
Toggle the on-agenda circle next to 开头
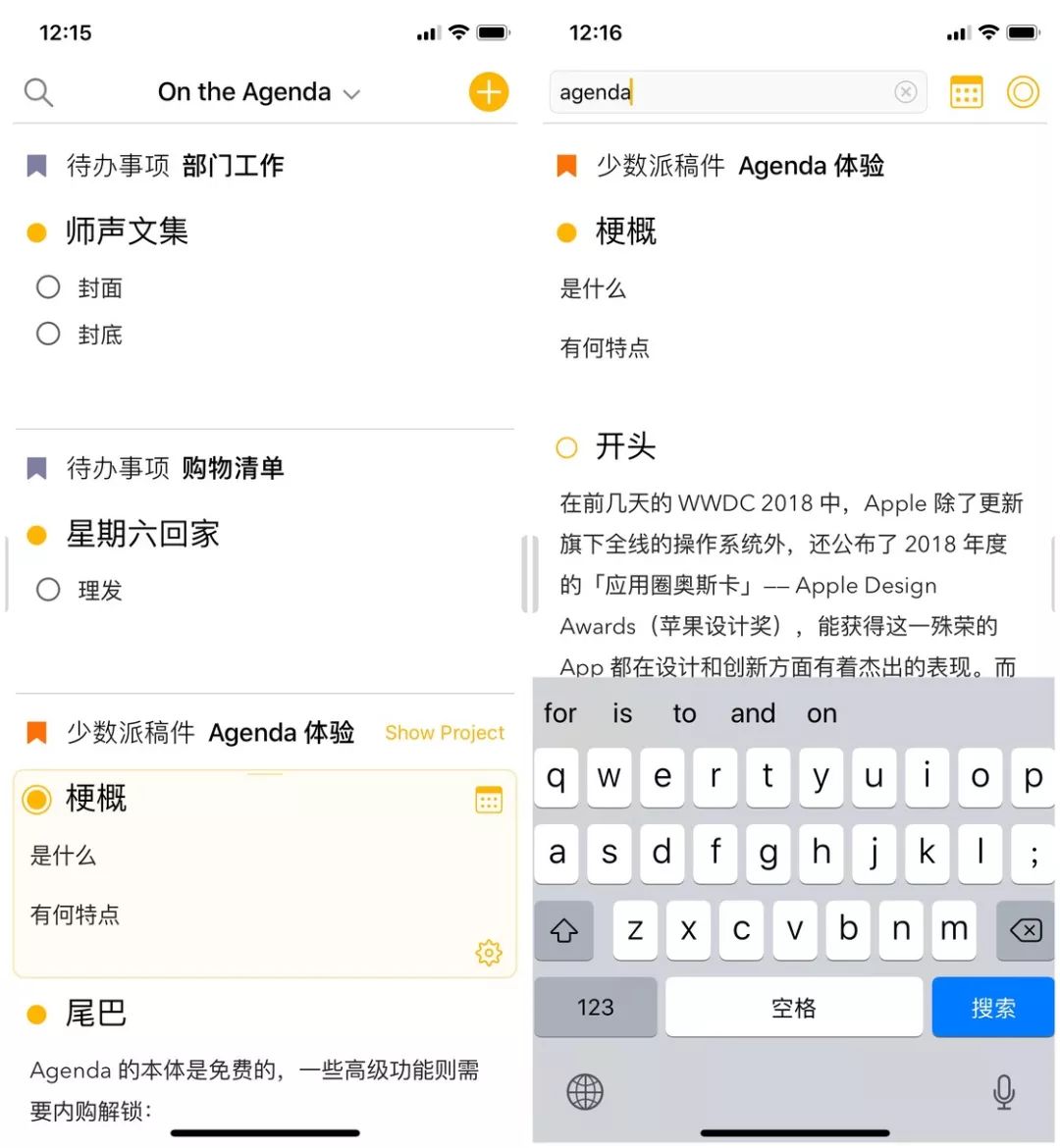point(566,447)
